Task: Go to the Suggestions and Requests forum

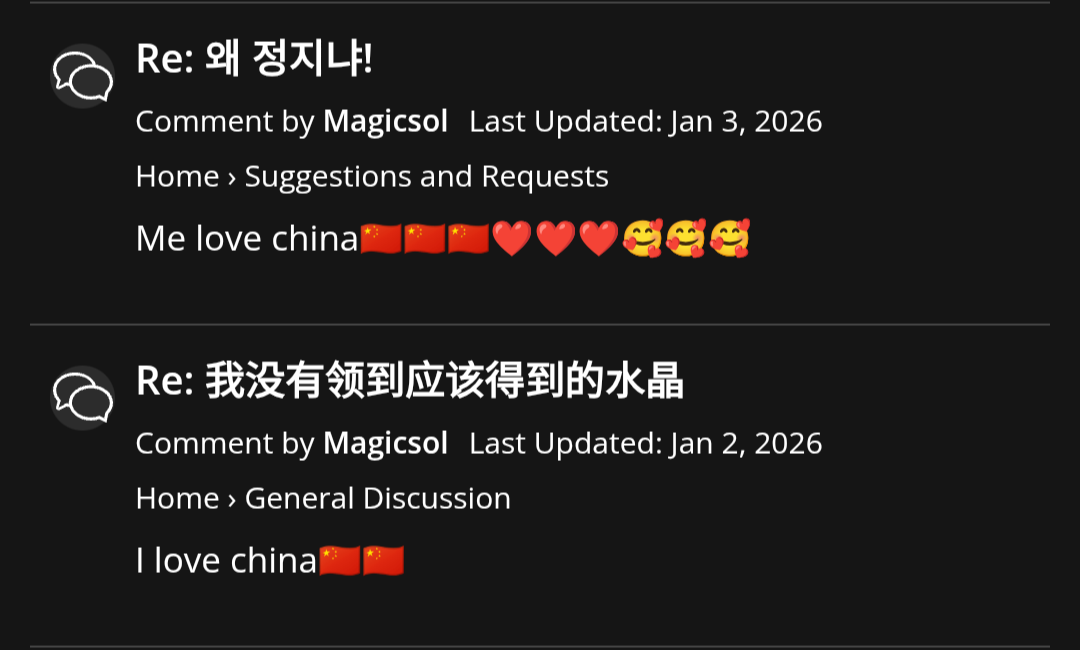Action: click(x=426, y=177)
